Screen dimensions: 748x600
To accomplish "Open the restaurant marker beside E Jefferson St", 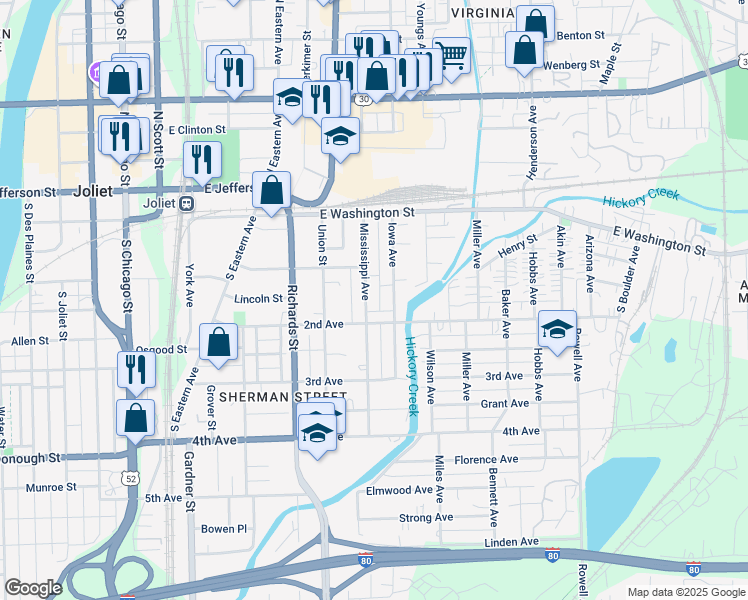I will click(x=203, y=158).
